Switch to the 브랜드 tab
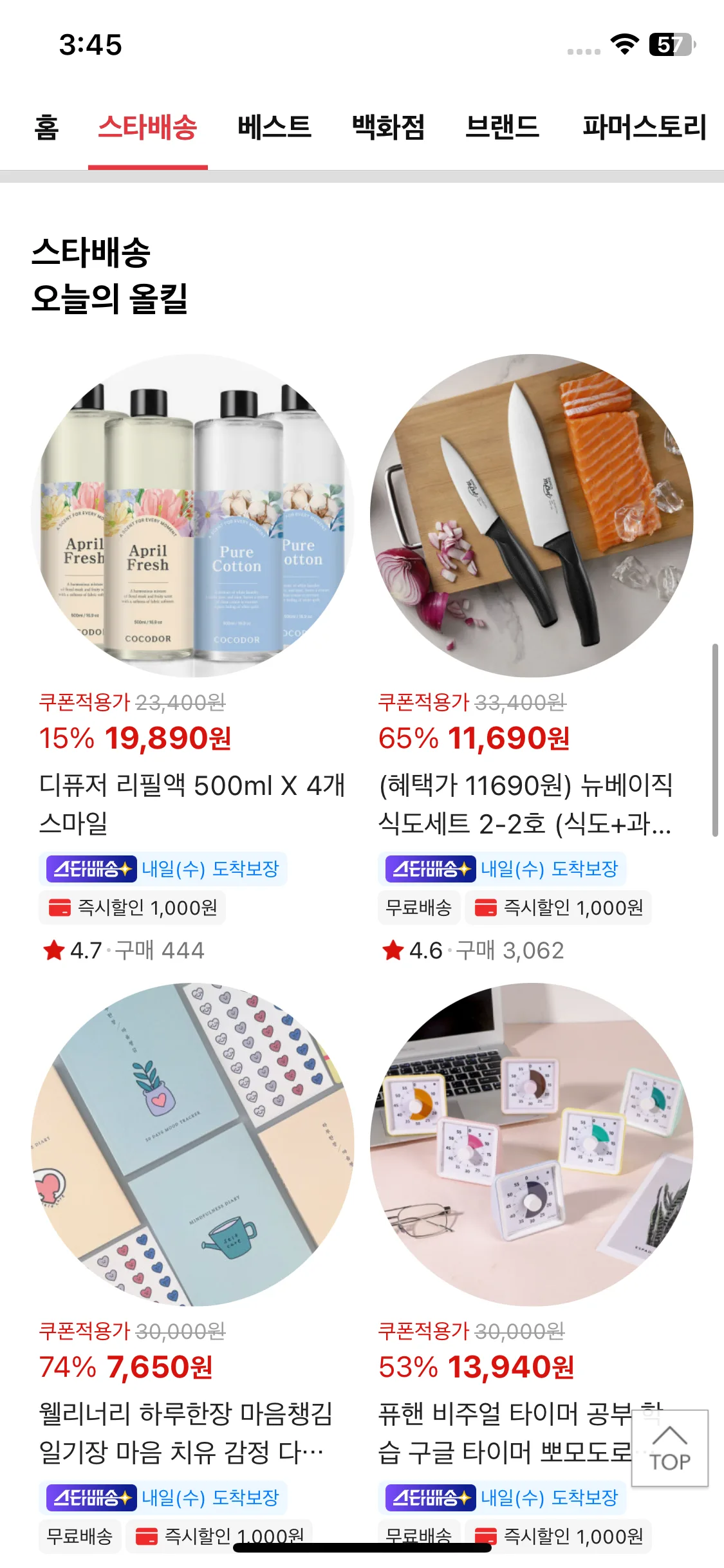724x1568 pixels. (x=502, y=127)
